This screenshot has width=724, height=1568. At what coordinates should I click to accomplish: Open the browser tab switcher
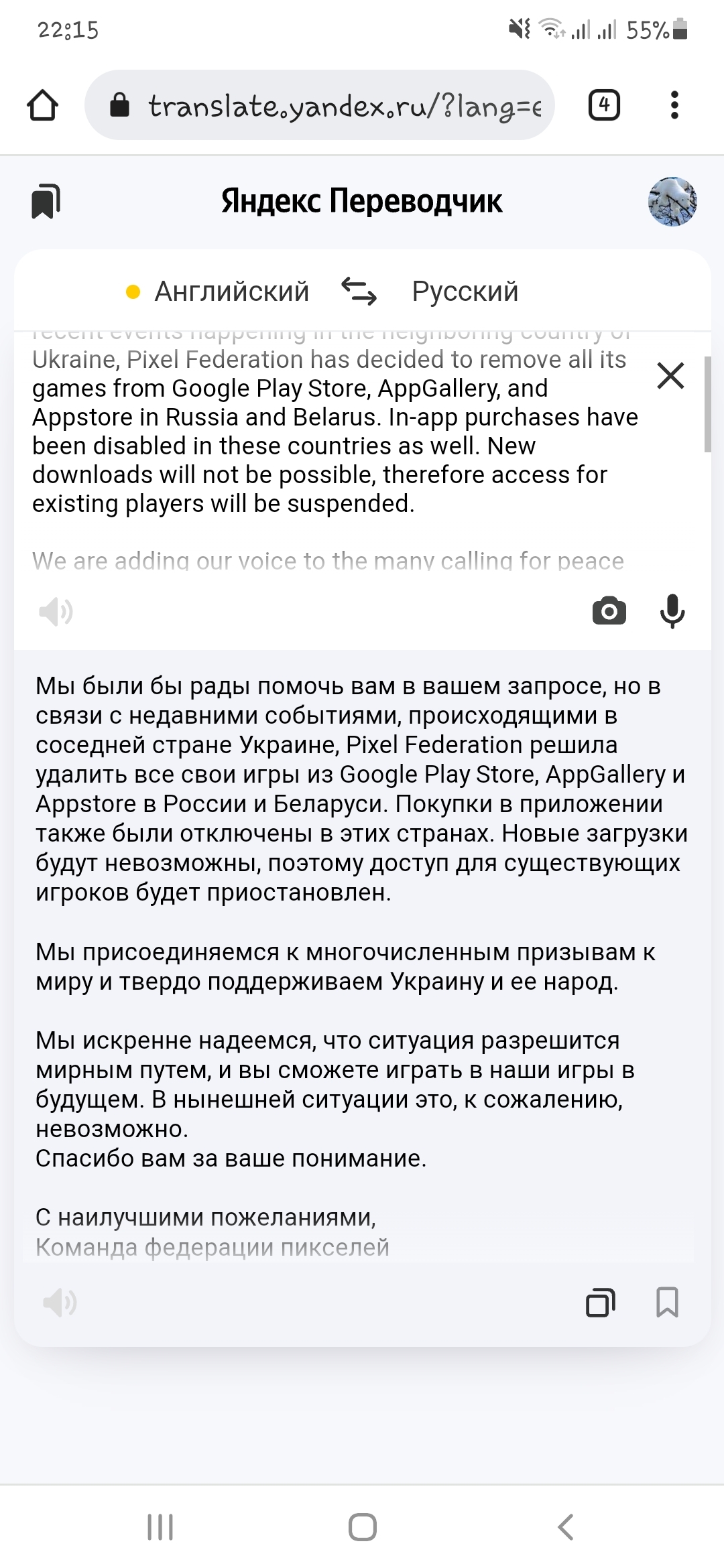click(604, 105)
